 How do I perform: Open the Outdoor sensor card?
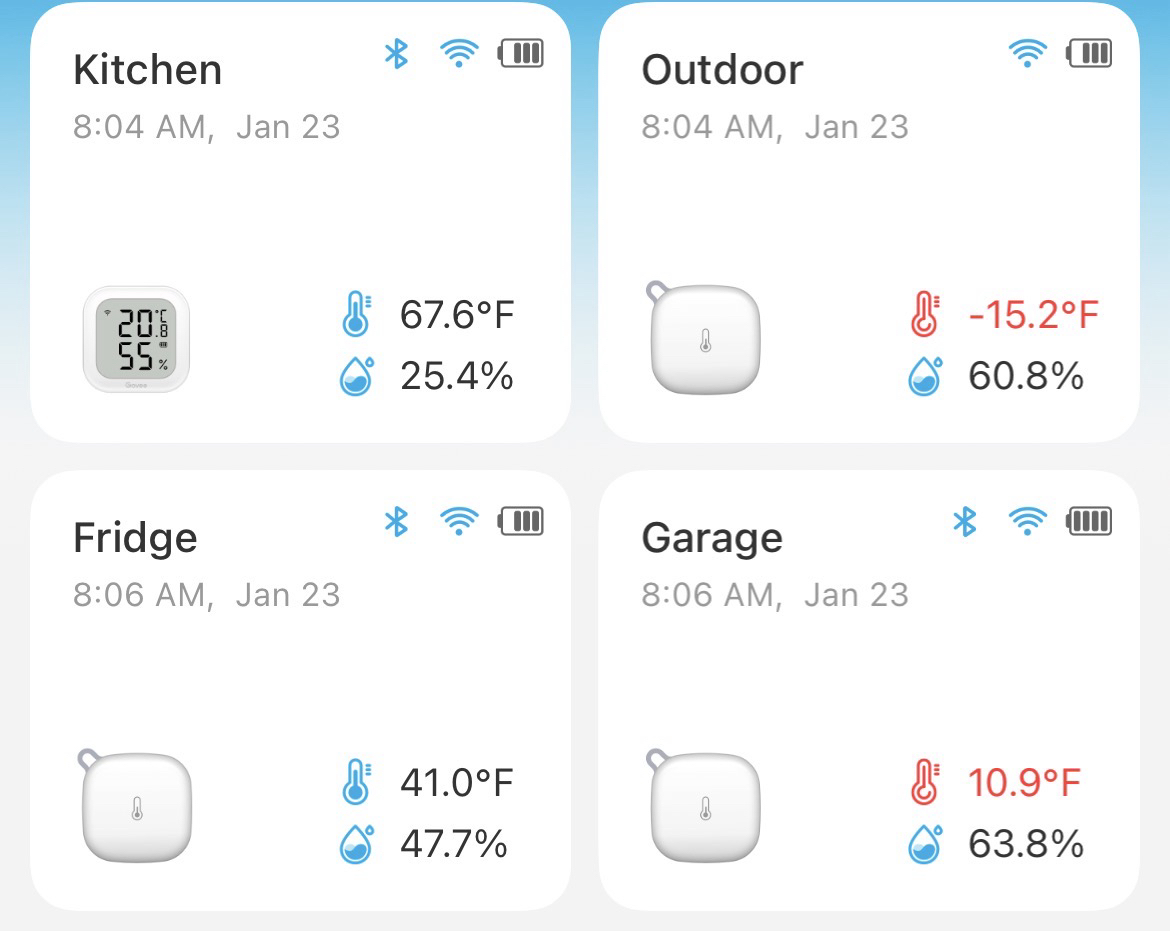point(868,222)
